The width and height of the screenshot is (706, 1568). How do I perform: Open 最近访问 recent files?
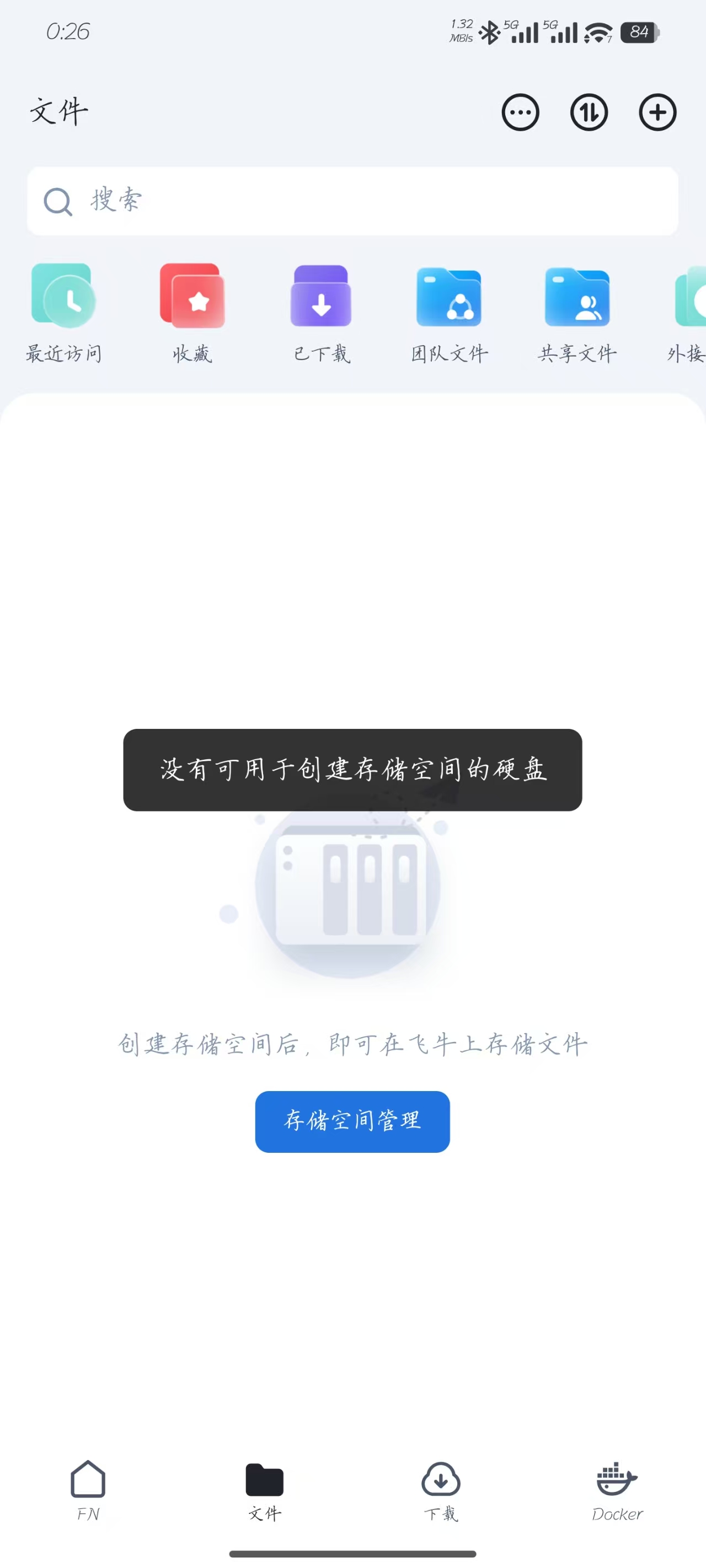coord(63,312)
